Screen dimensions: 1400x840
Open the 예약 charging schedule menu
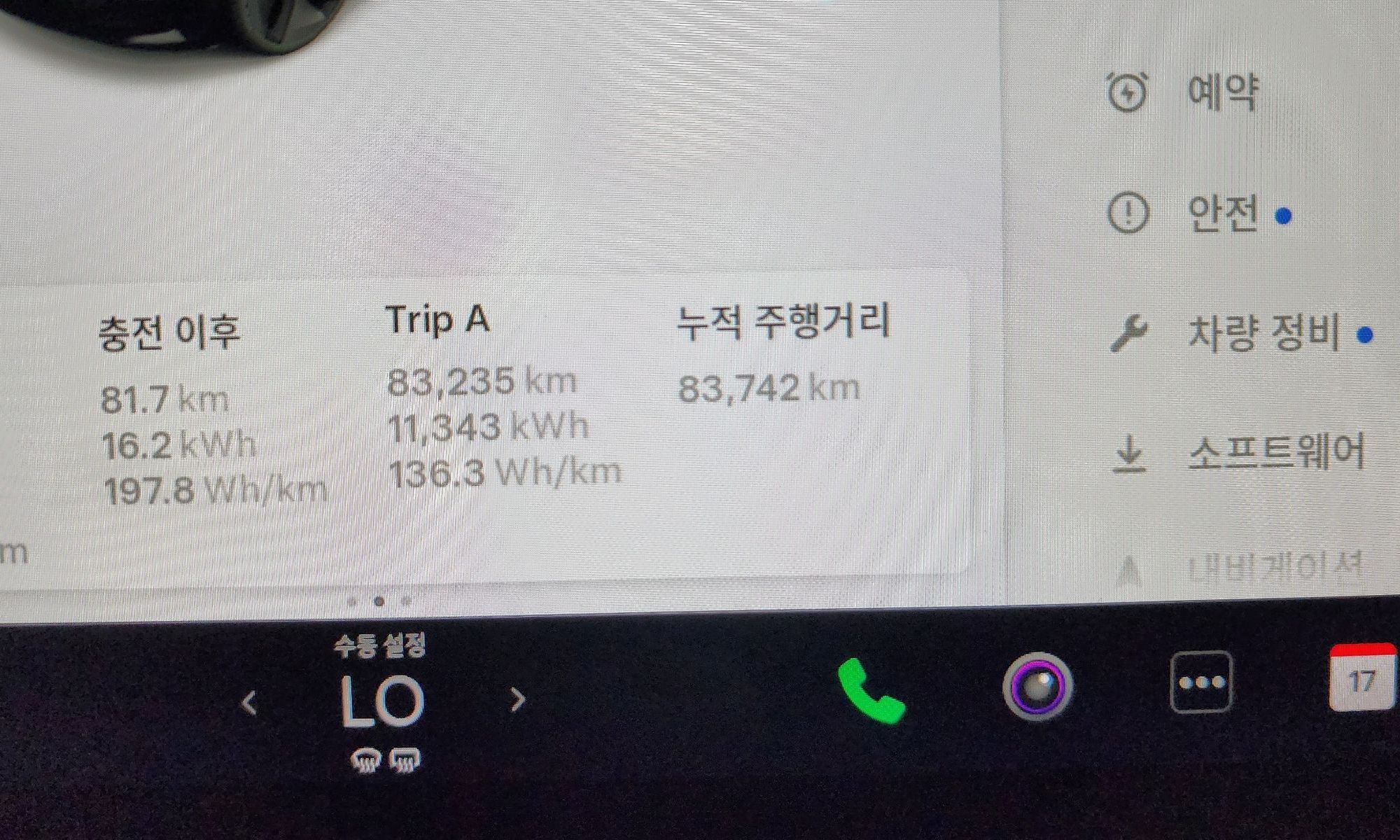pyautogui.click(x=1221, y=92)
